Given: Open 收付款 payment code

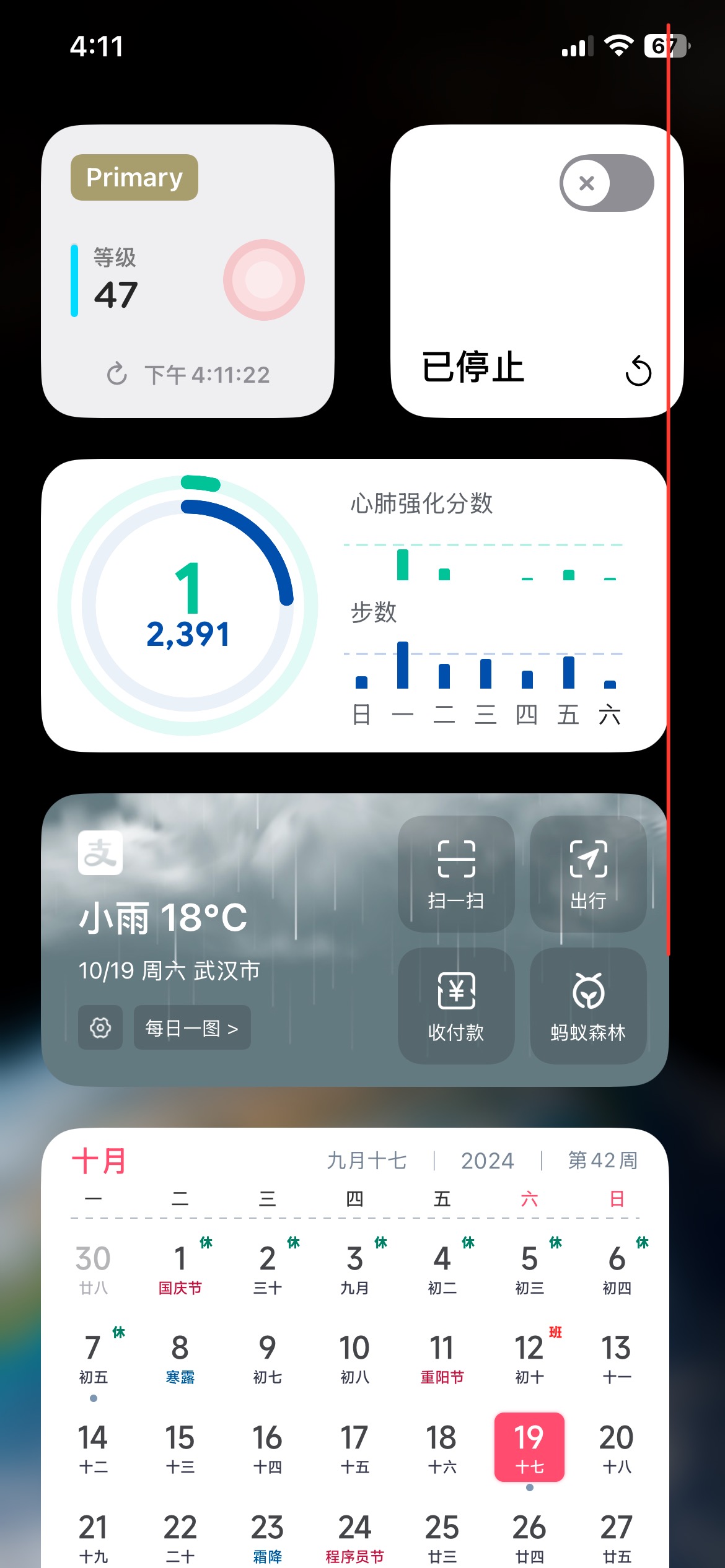Looking at the screenshot, I should click(x=456, y=1005).
